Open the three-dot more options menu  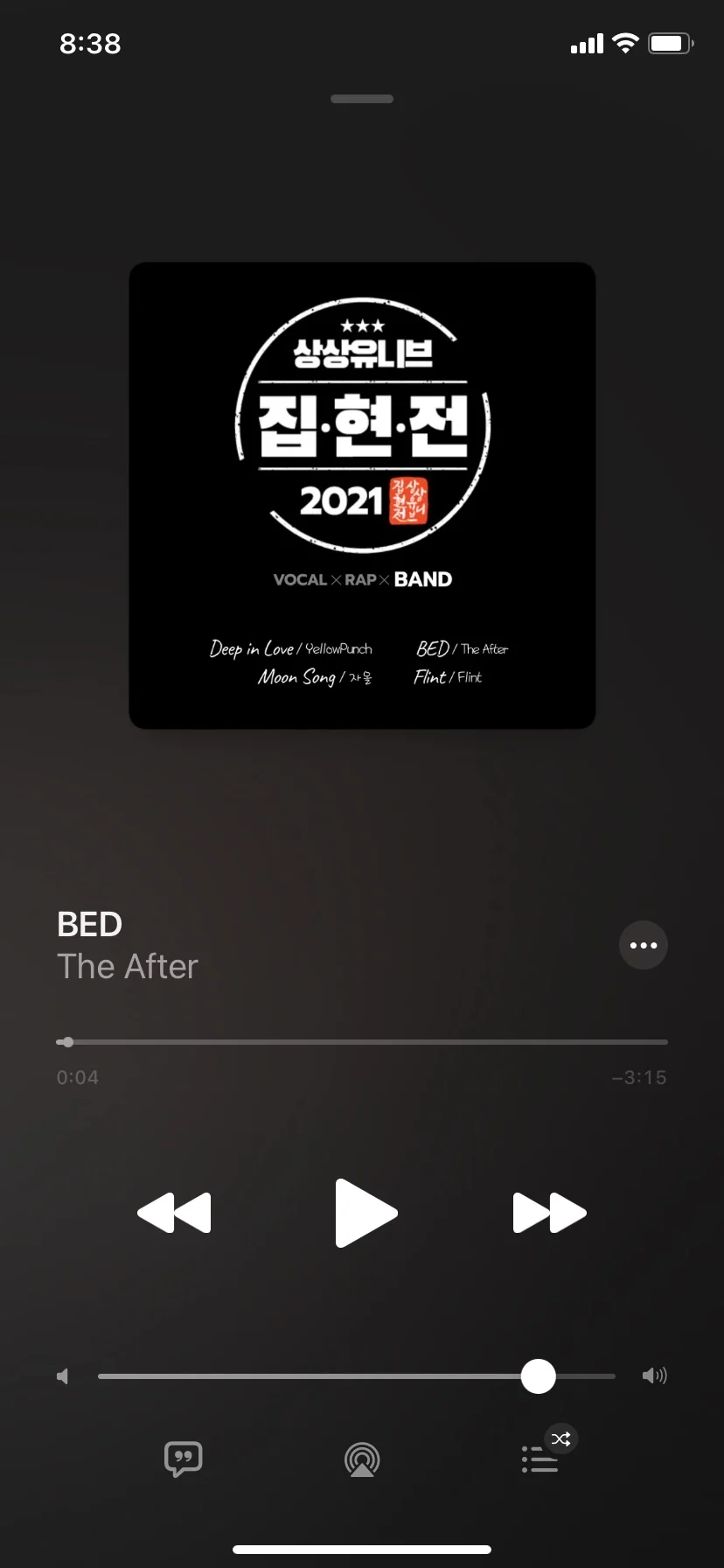click(643, 945)
